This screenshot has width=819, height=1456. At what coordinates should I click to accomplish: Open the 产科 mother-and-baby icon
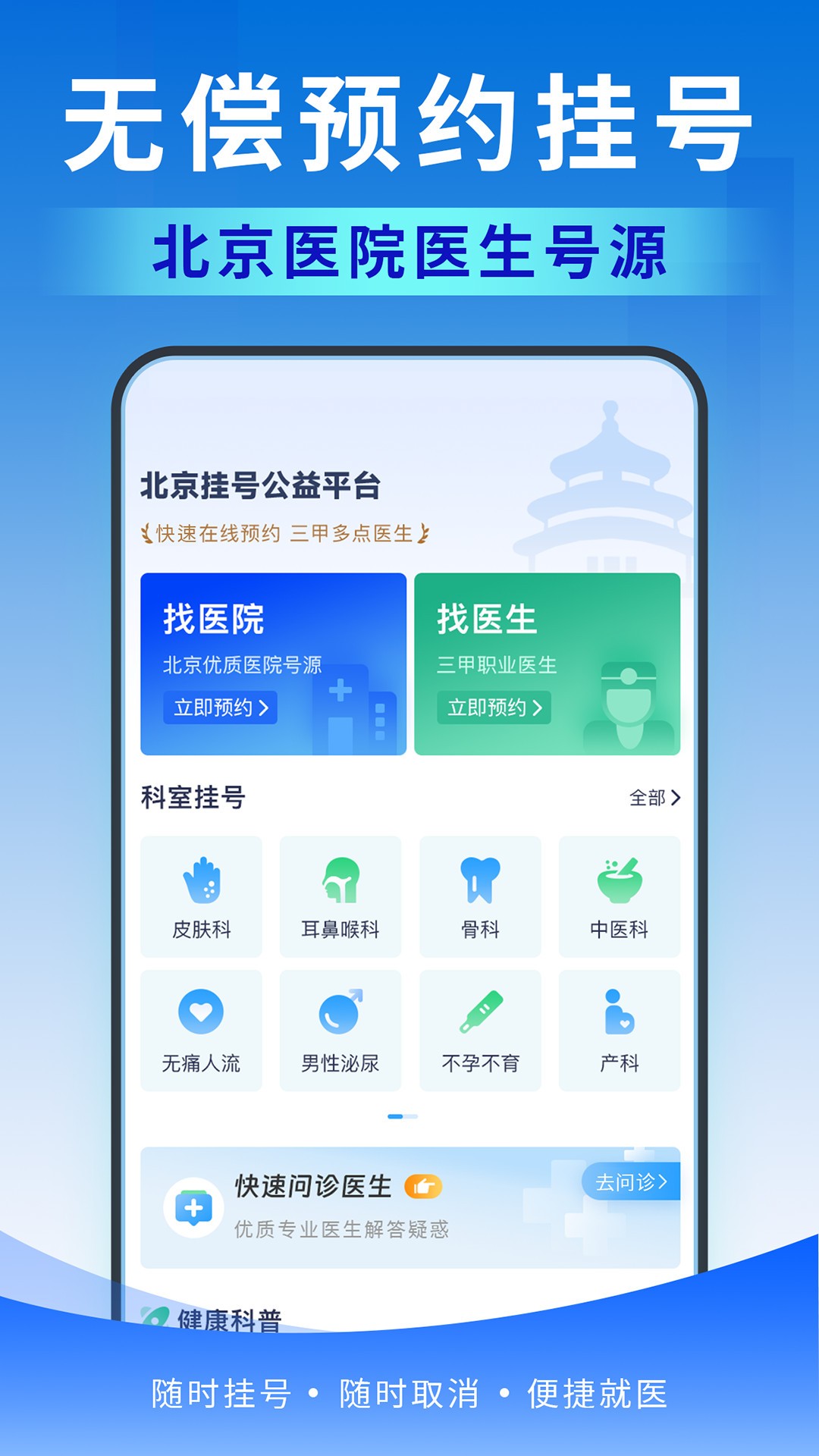[x=620, y=1012]
